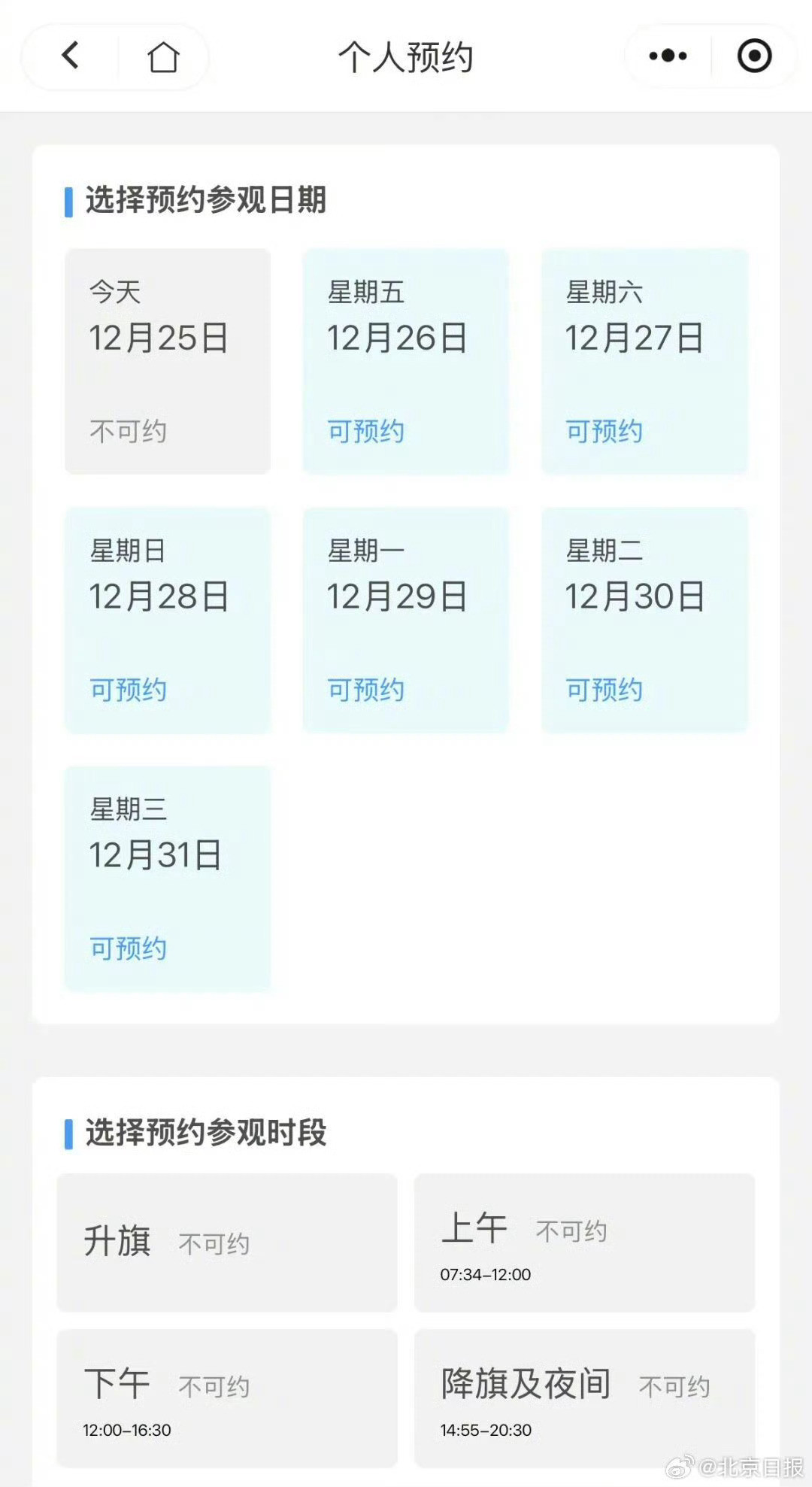812x1487 pixels.
Task: Select the 降旗及夜间 time slot
Action: tap(586, 1399)
